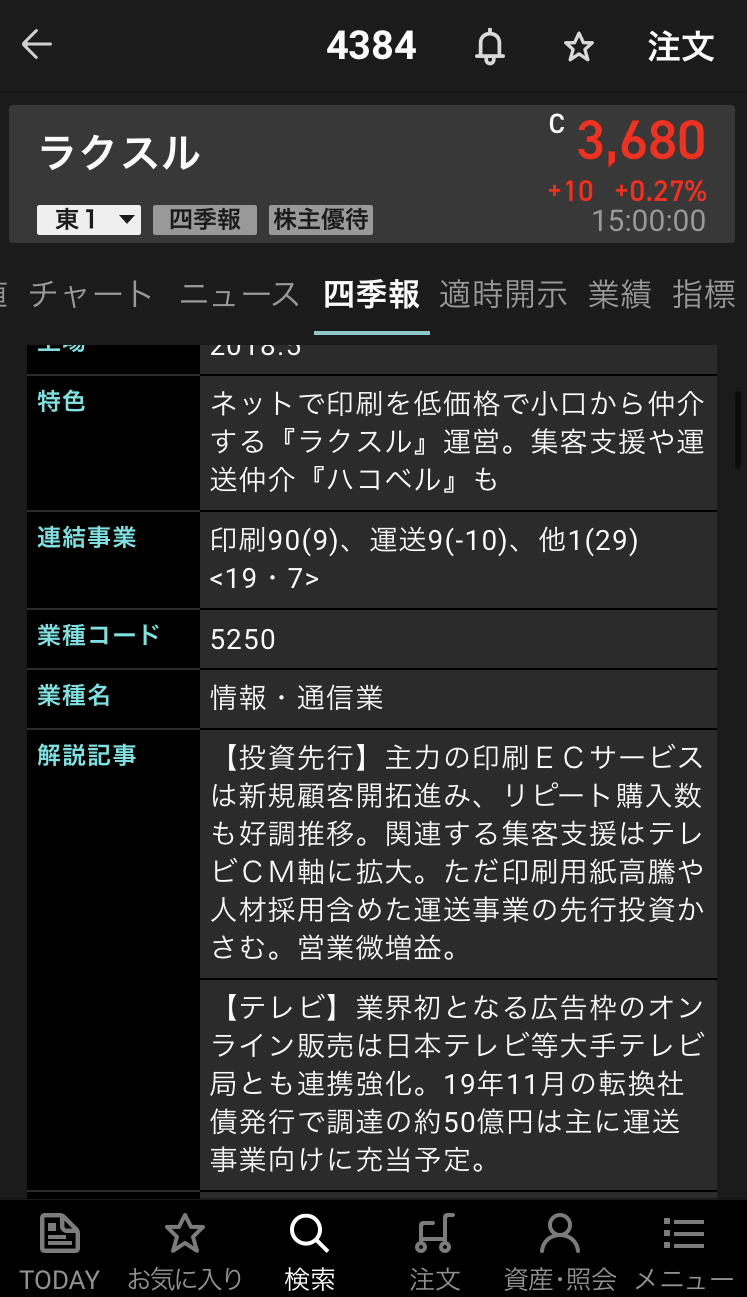This screenshot has width=747, height=1297.
Task: Open 資産・照会 in bottom navigation
Action: 560,1249
